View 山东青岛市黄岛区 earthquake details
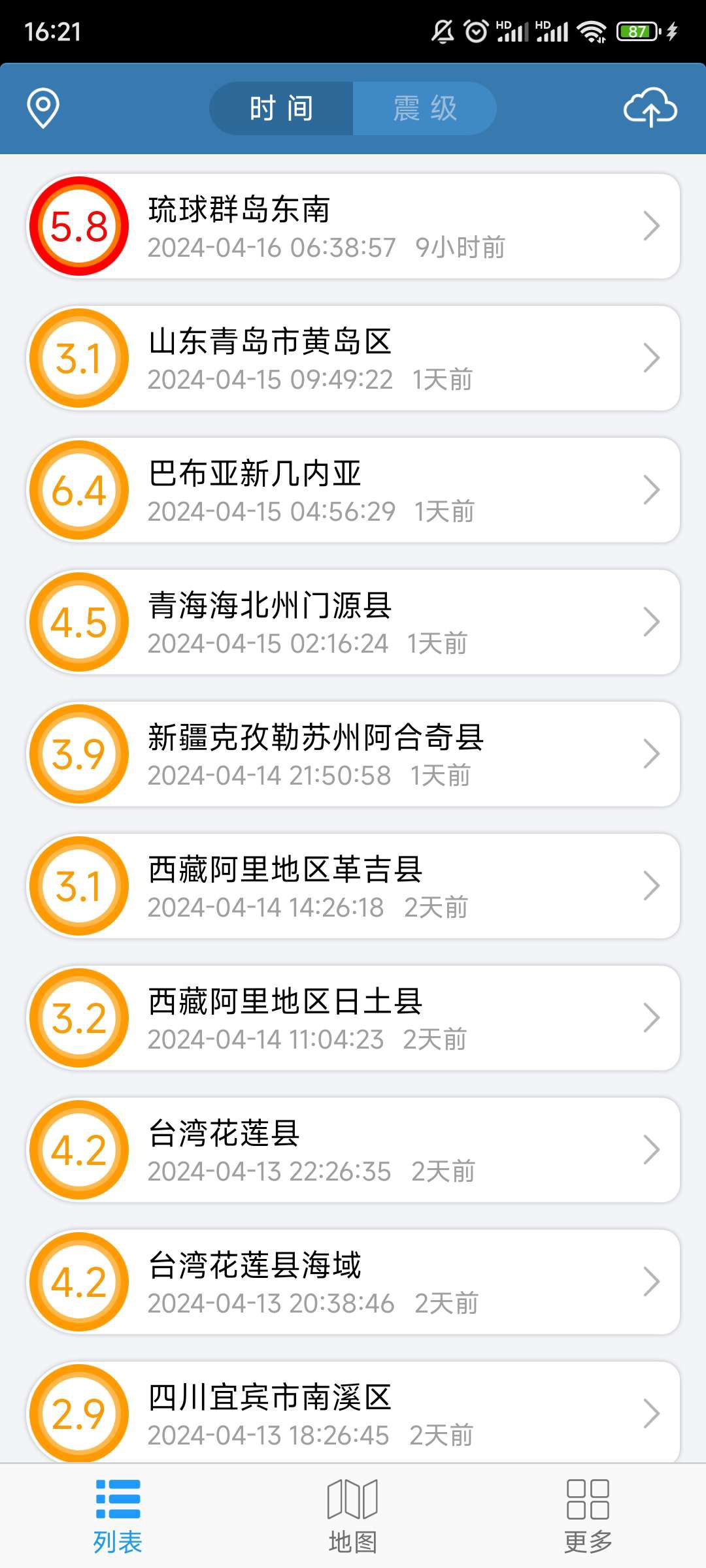 [x=353, y=358]
